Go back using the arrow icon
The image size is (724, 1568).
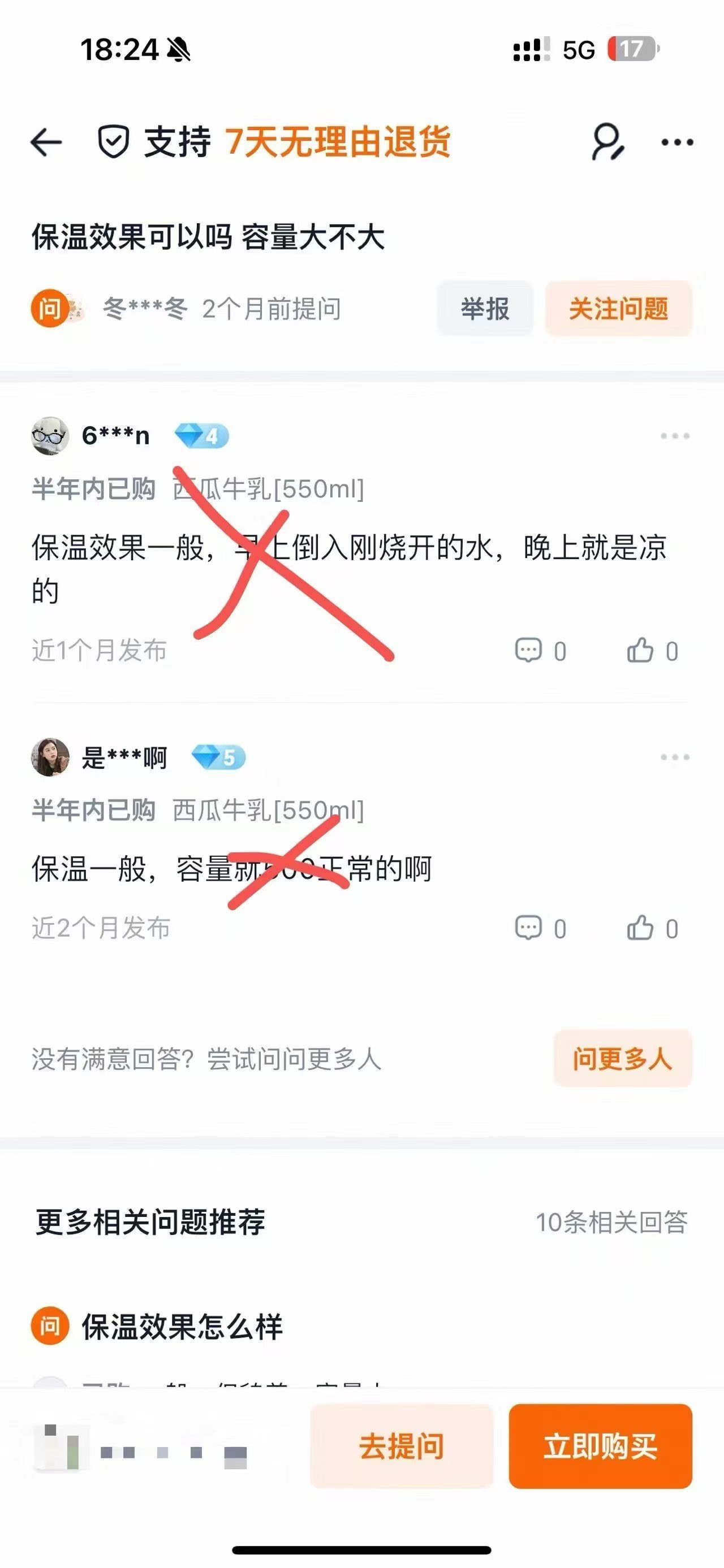(46, 142)
